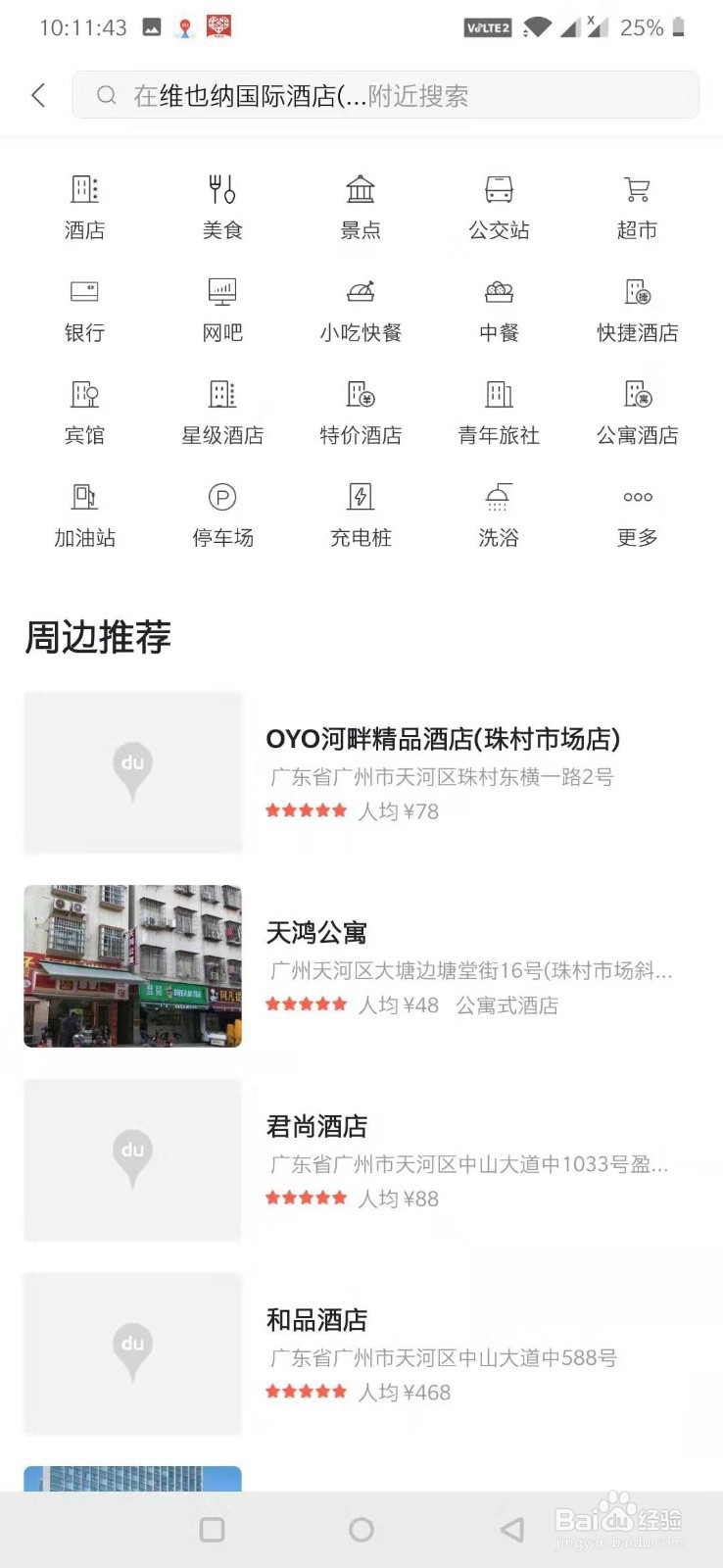The width and height of the screenshot is (723, 1568).
Task: Show 更多 categories
Action: pos(637,514)
